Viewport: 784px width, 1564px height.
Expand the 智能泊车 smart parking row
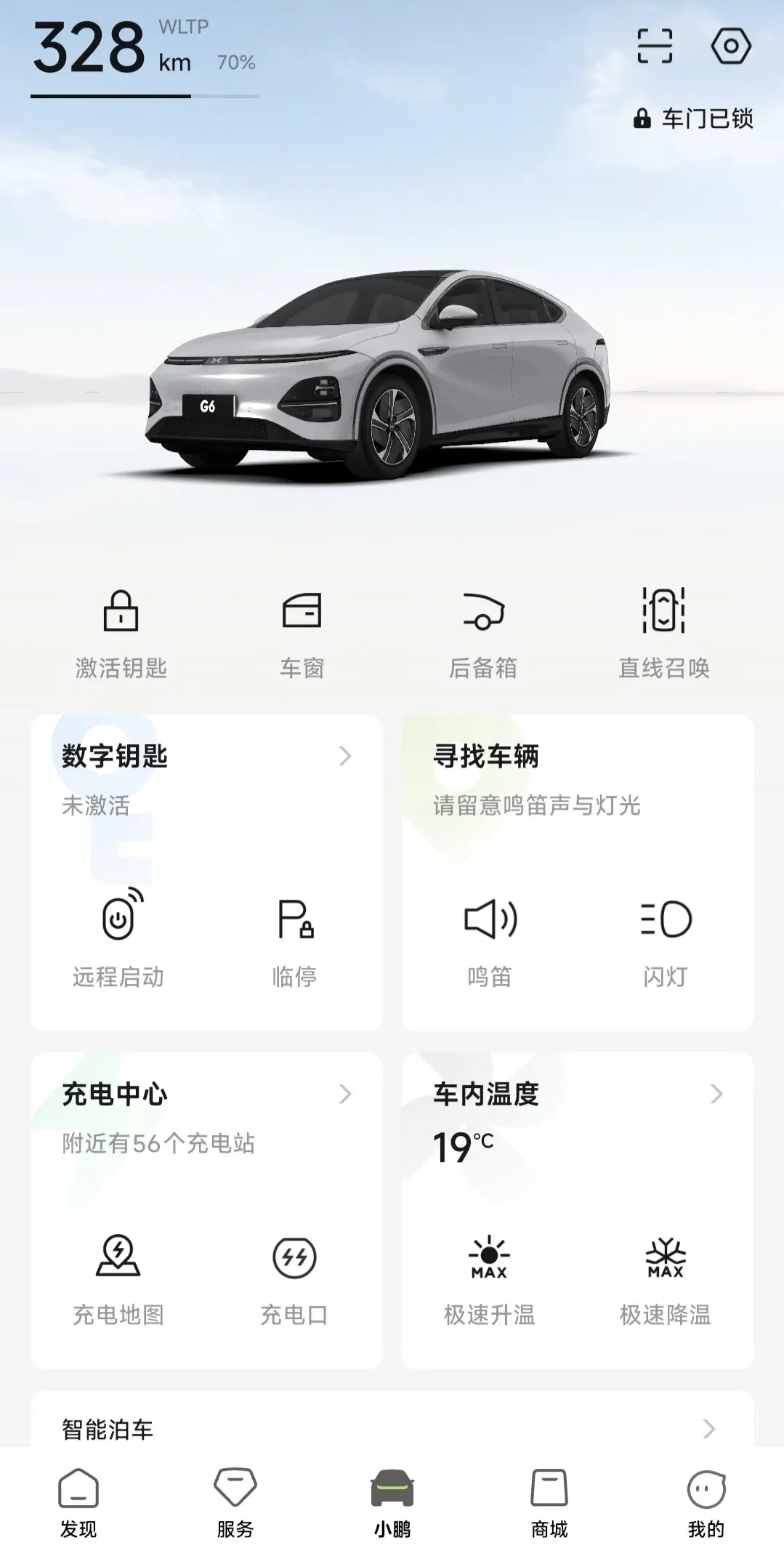pos(392,1429)
